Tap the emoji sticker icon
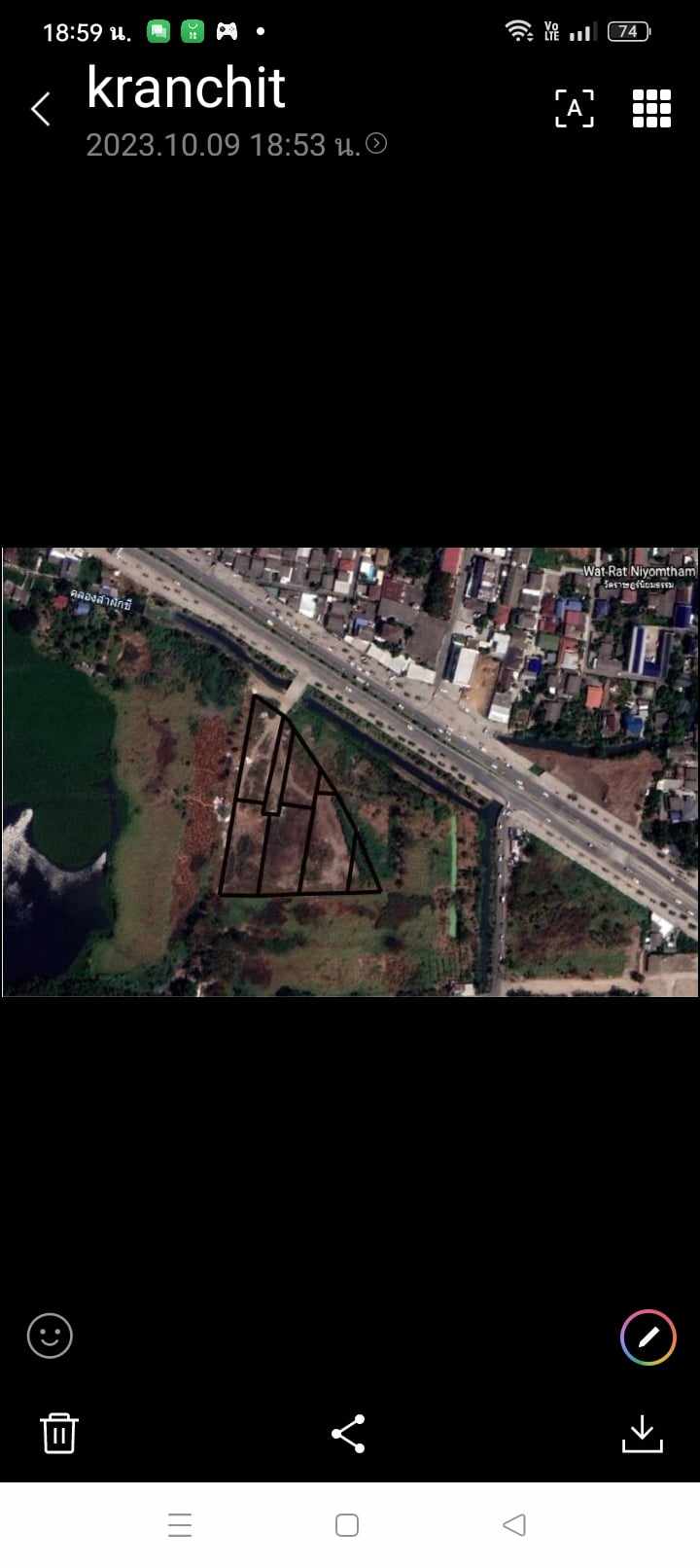Image resolution: width=700 pixels, height=1568 pixels. click(50, 1335)
